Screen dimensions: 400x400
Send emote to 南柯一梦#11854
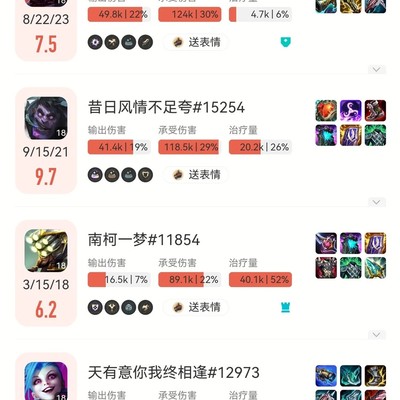click(196, 307)
